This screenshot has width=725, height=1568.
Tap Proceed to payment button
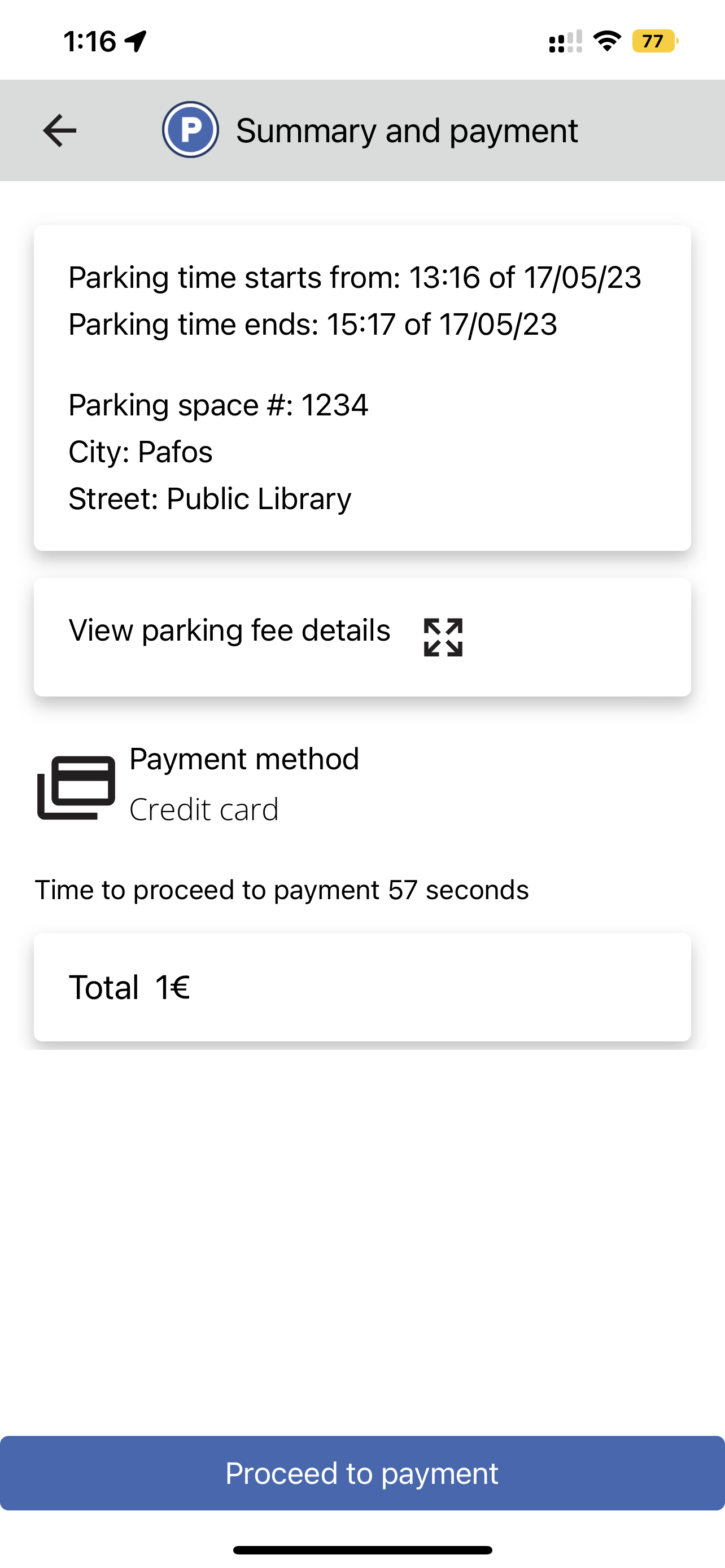pos(362,1473)
